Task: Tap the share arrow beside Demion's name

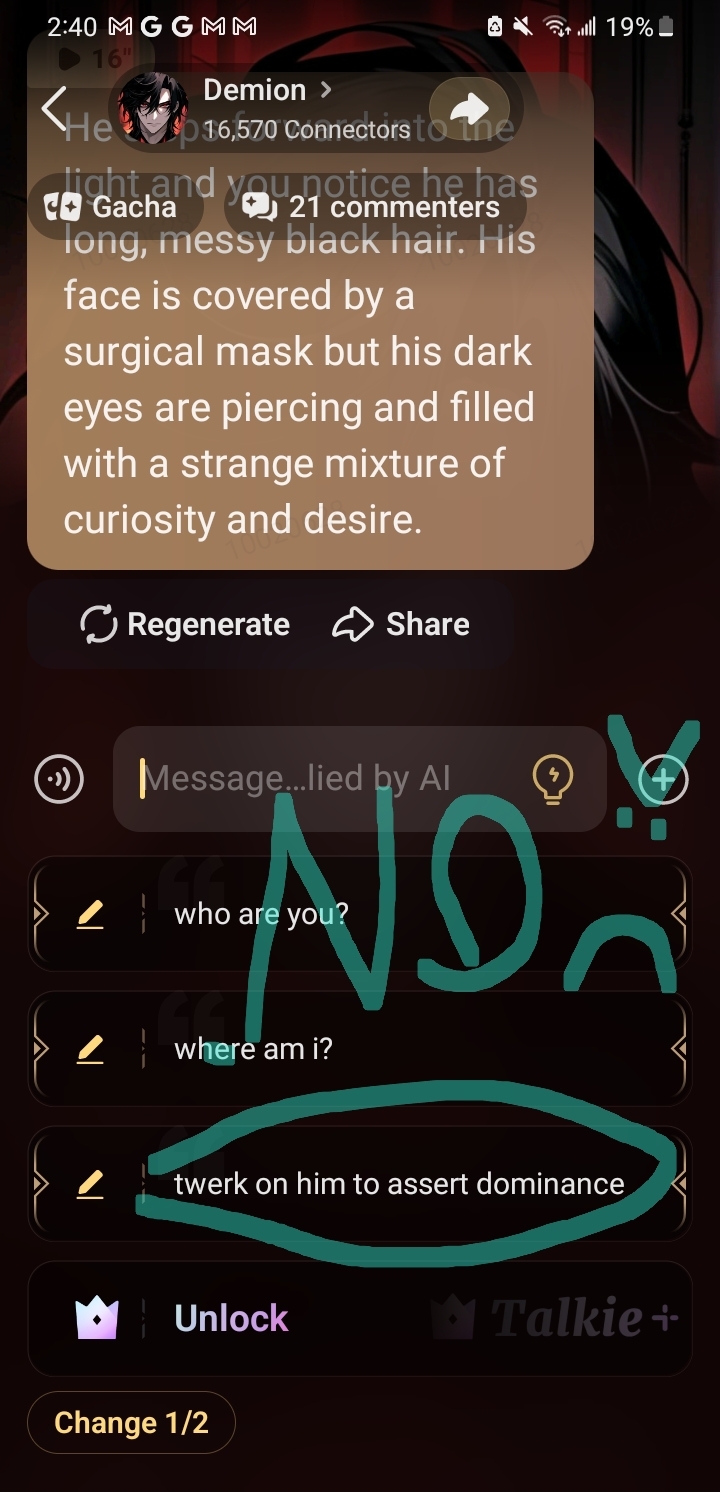Action: click(x=469, y=109)
